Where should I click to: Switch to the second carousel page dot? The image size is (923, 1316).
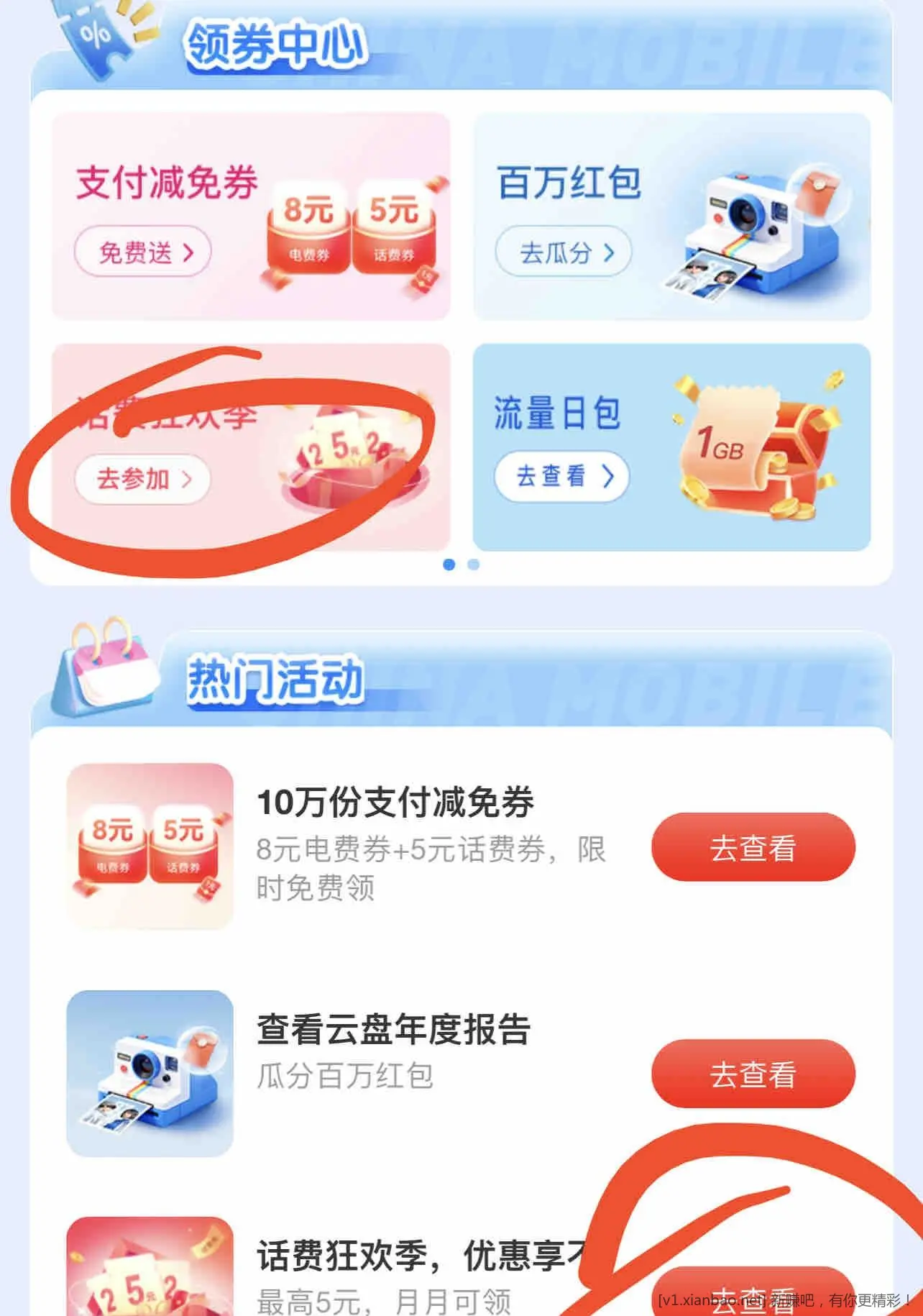(x=472, y=567)
